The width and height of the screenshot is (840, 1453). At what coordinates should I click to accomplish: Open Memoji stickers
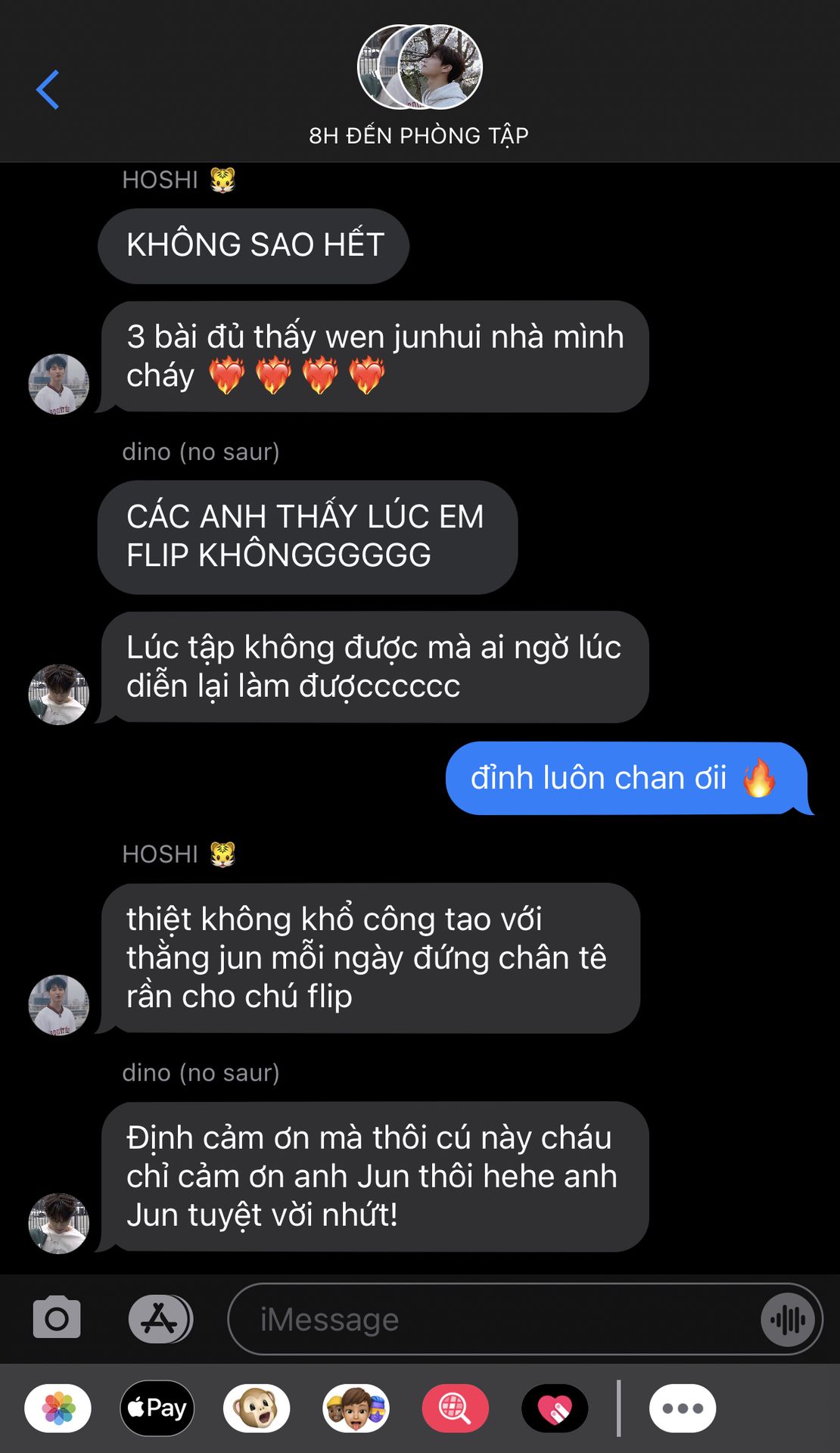pyautogui.click(x=356, y=1408)
